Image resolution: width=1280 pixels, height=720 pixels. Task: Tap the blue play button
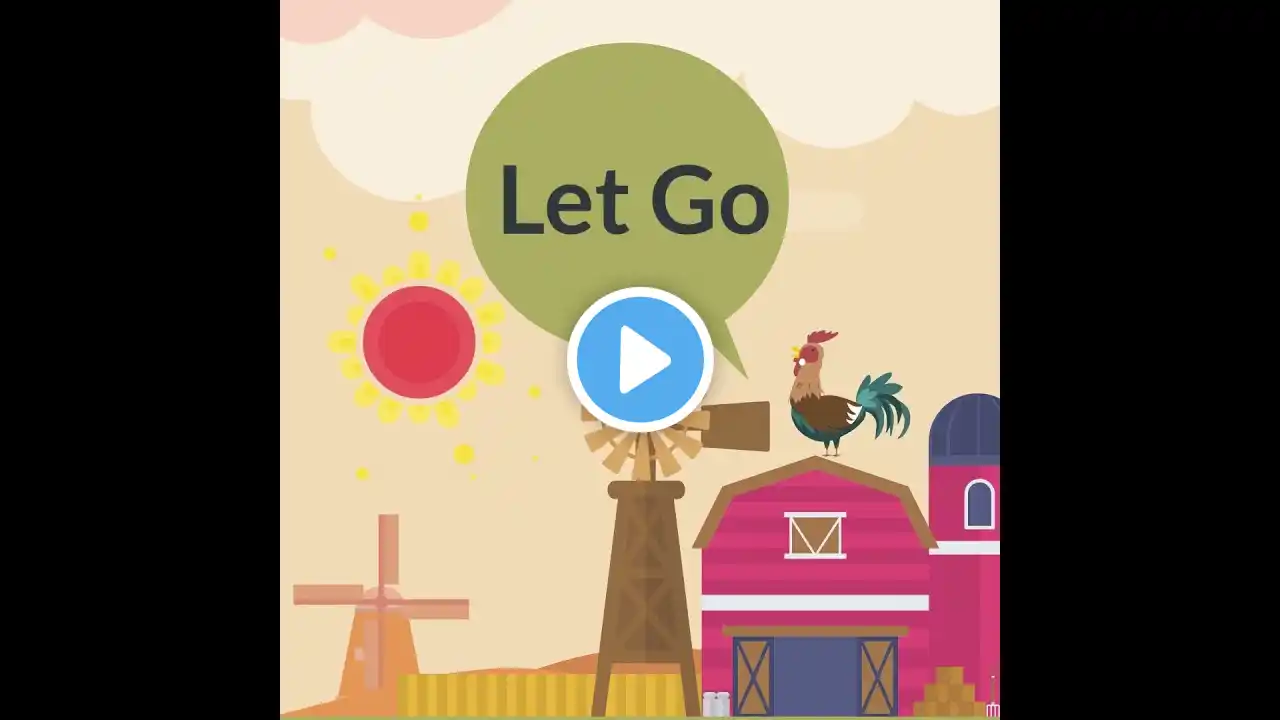click(640, 360)
